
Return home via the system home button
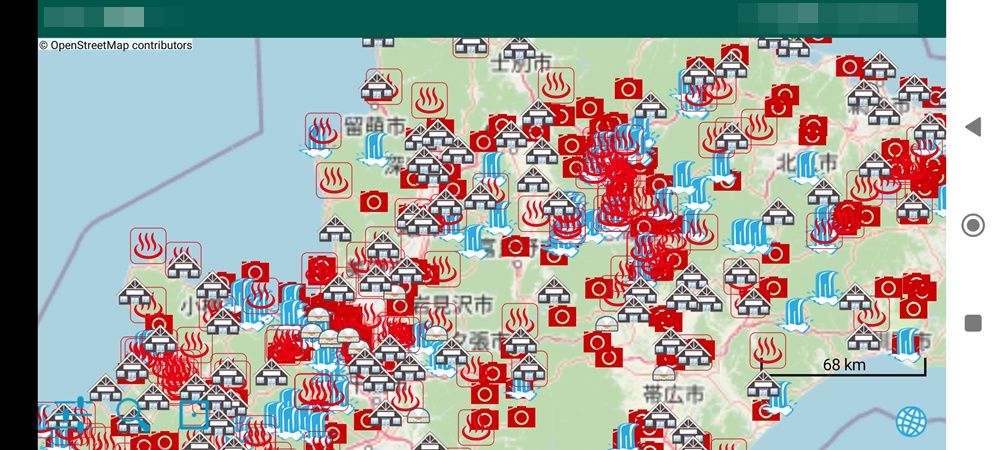[x=972, y=225]
